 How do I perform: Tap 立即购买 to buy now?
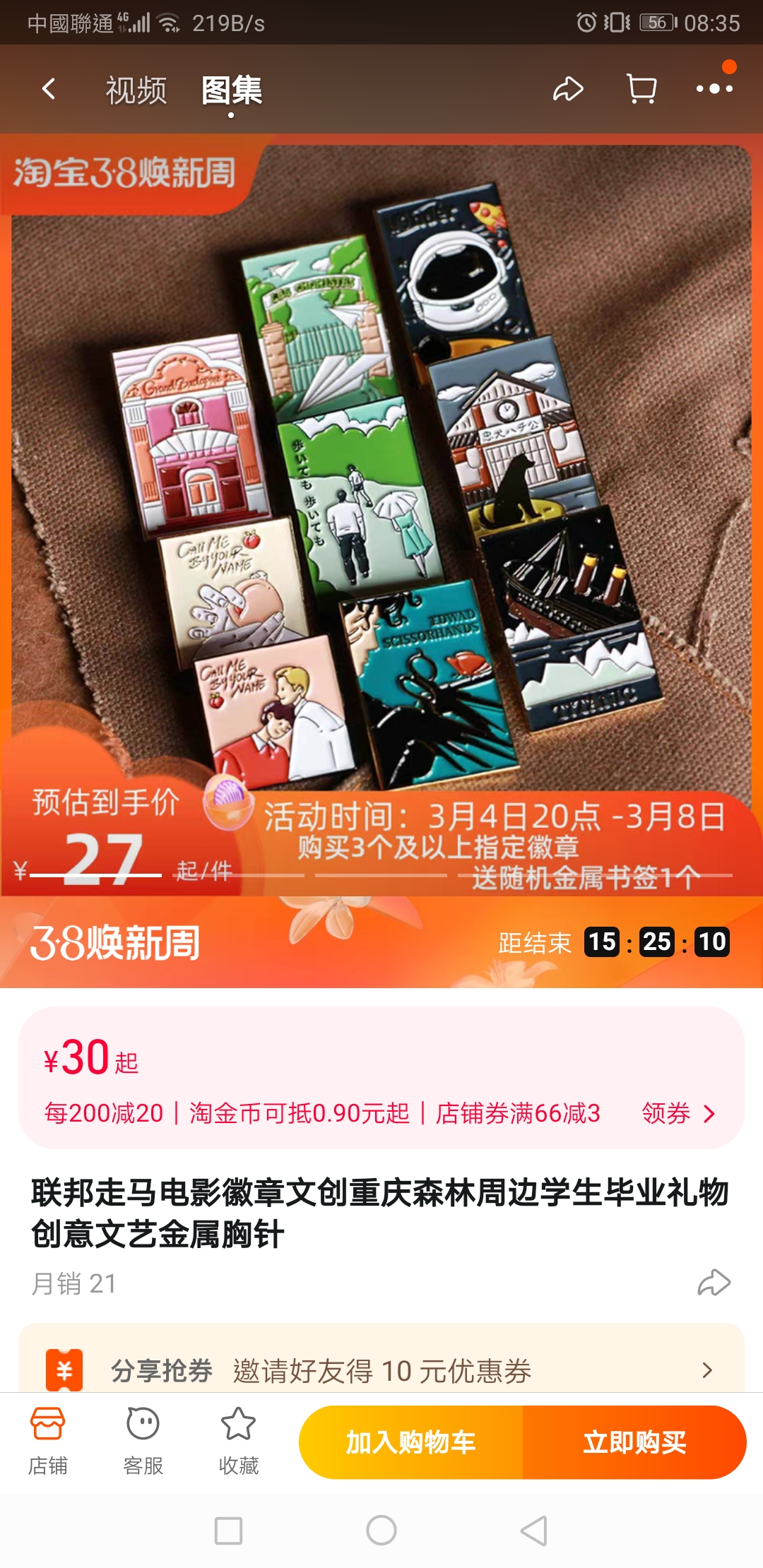(x=634, y=1442)
